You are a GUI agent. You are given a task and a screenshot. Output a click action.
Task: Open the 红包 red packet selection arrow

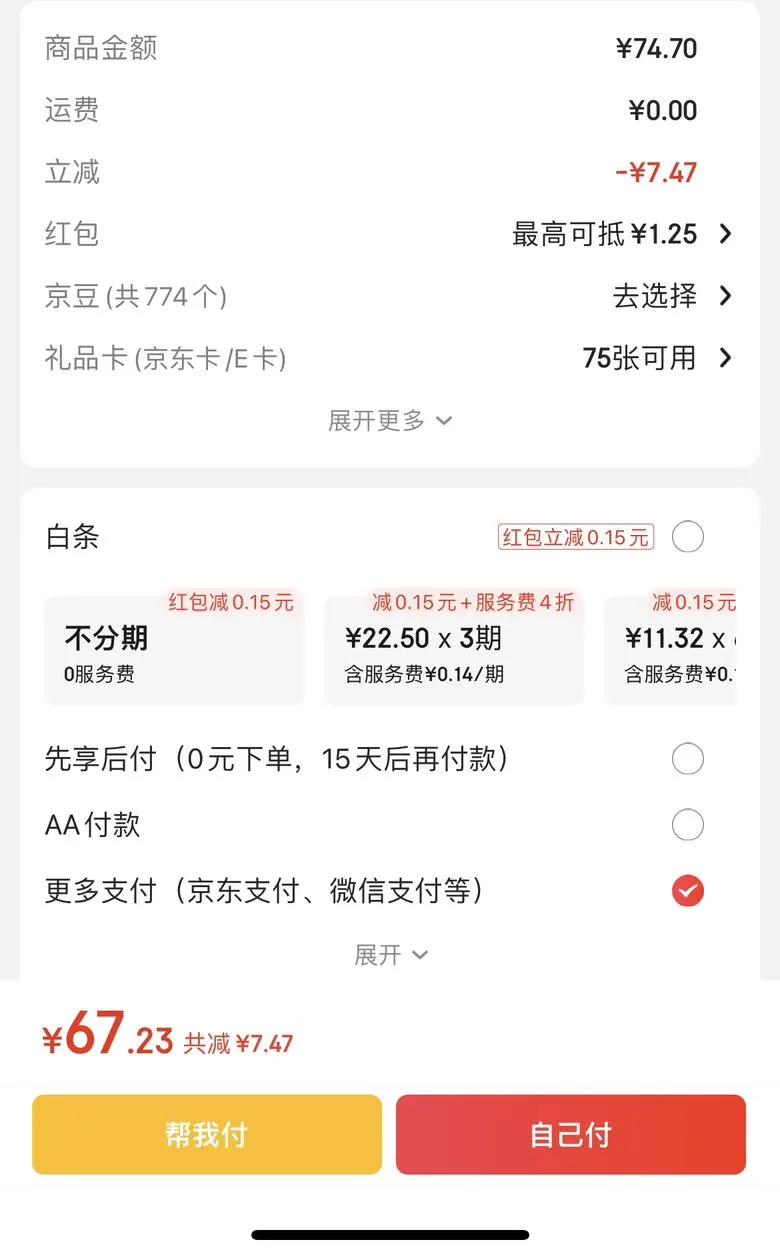725,234
